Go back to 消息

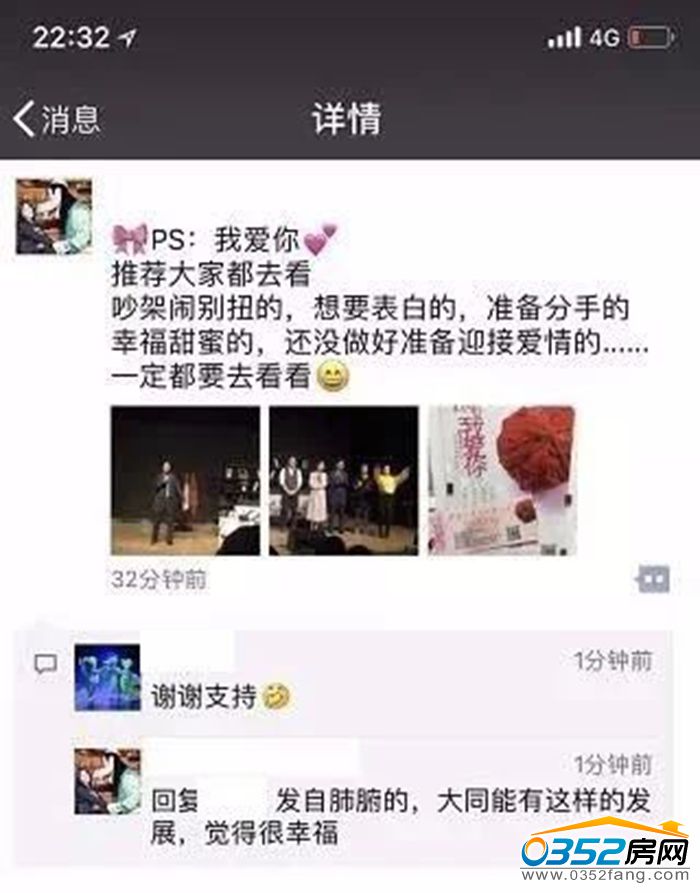(x=57, y=119)
